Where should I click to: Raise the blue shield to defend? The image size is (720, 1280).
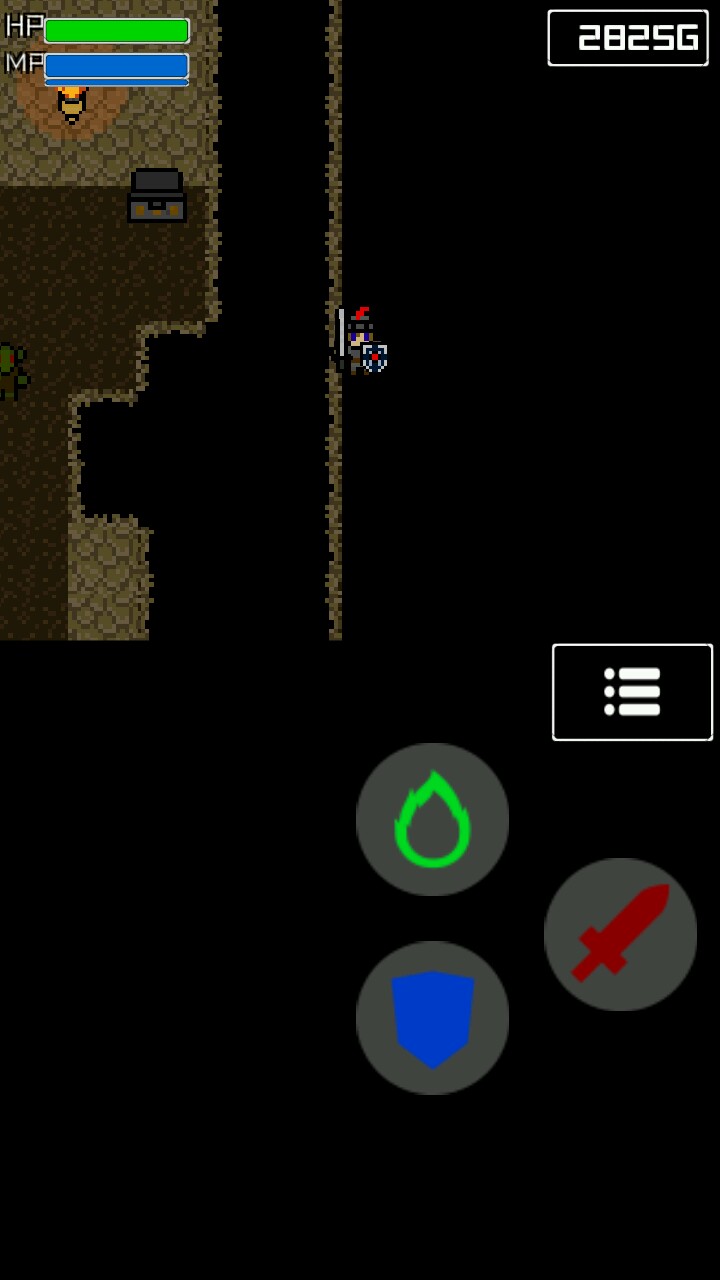pos(432,1017)
